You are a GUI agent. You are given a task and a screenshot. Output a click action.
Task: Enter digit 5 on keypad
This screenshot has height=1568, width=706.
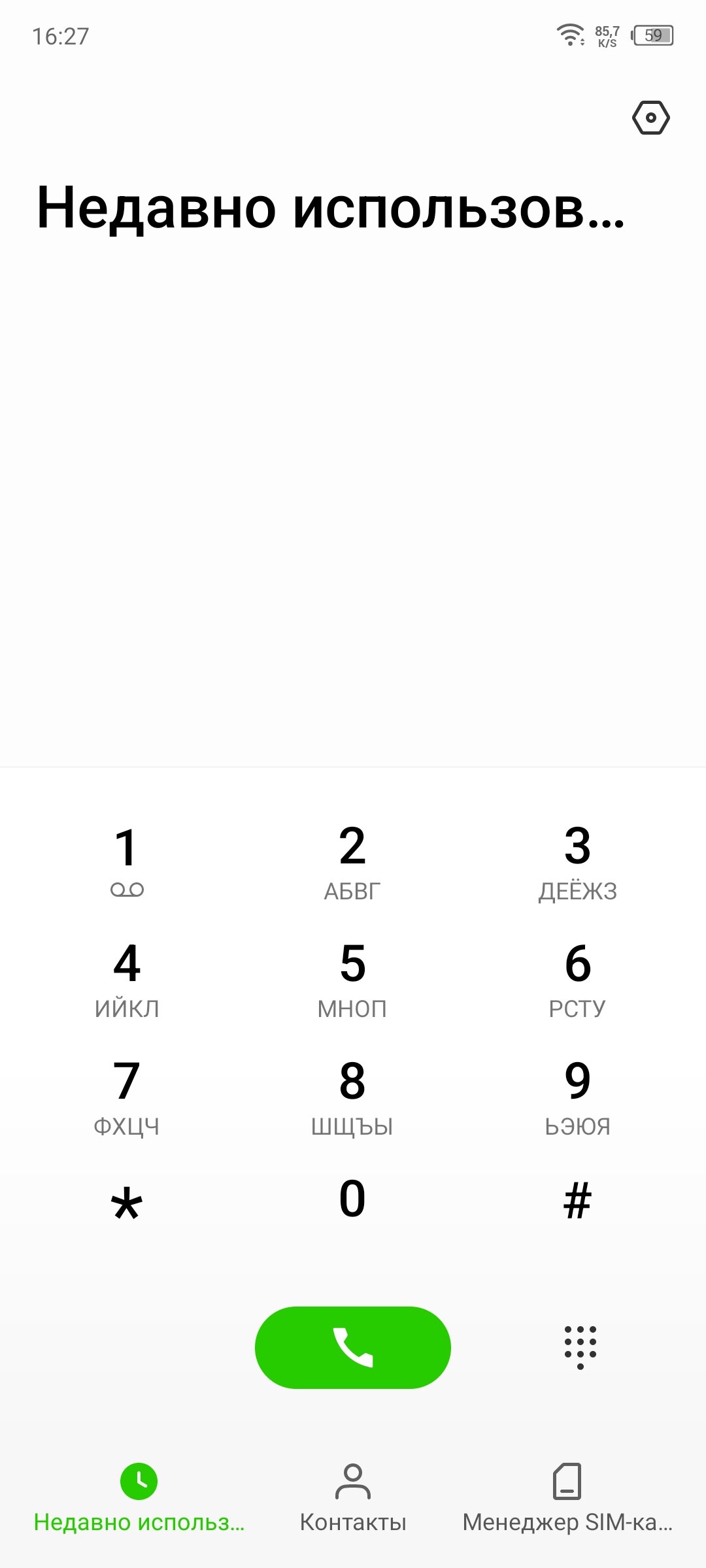pyautogui.click(x=352, y=980)
